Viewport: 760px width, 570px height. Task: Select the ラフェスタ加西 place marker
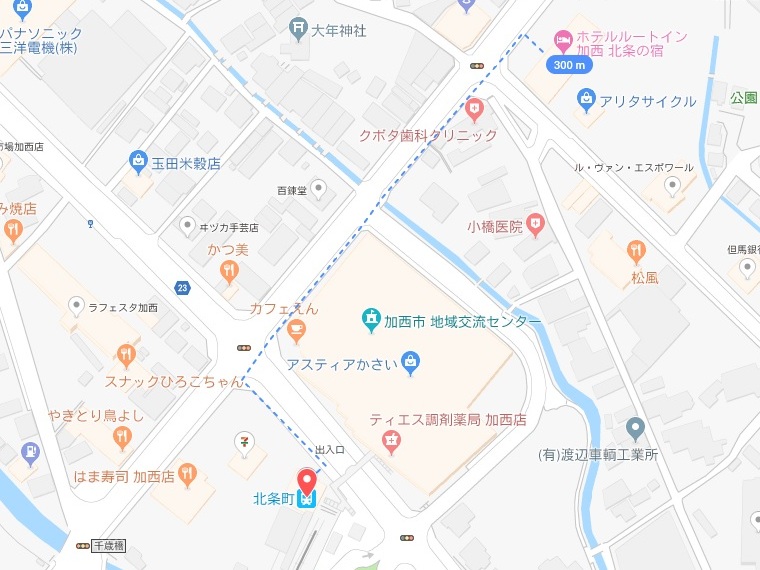(x=78, y=306)
